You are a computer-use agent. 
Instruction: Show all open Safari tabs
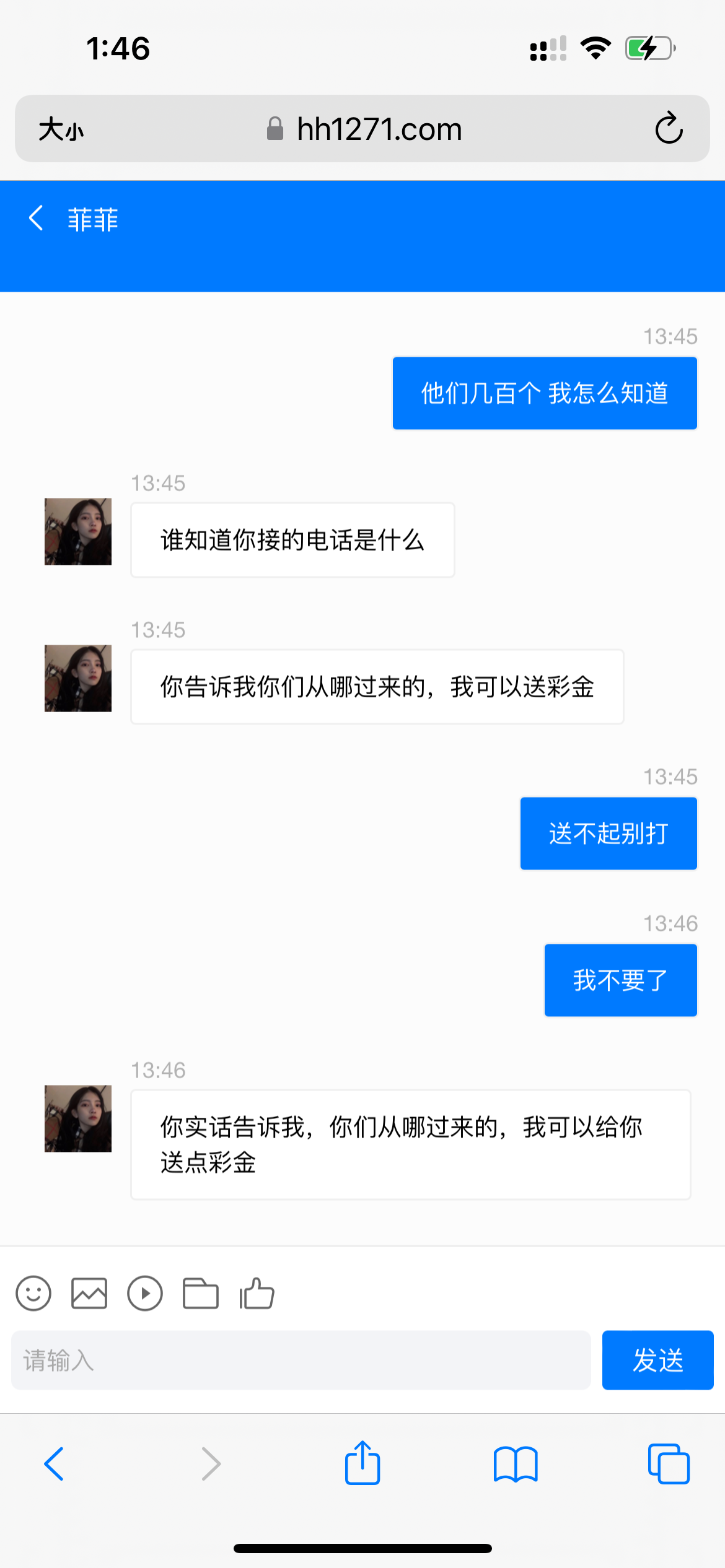coord(668,1464)
